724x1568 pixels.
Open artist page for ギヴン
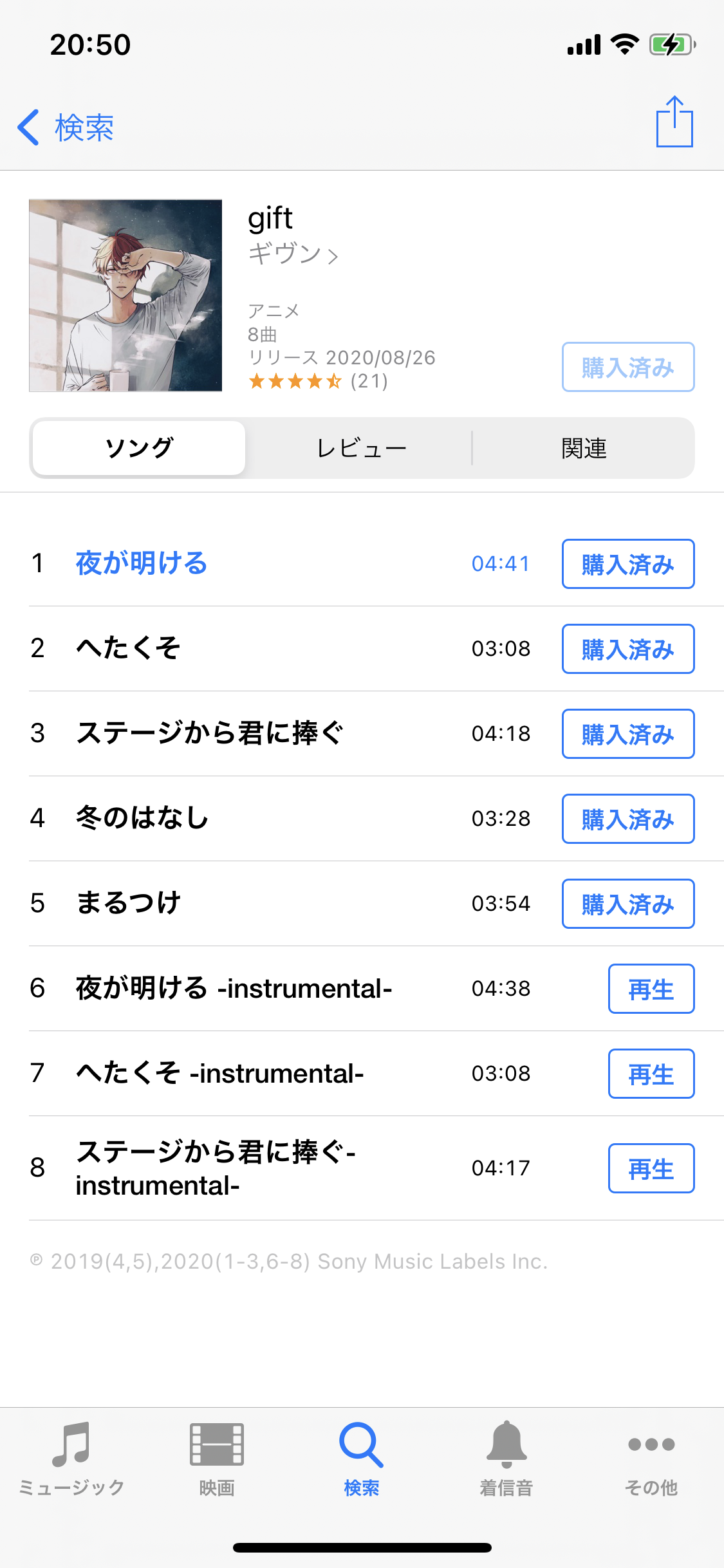click(x=293, y=255)
